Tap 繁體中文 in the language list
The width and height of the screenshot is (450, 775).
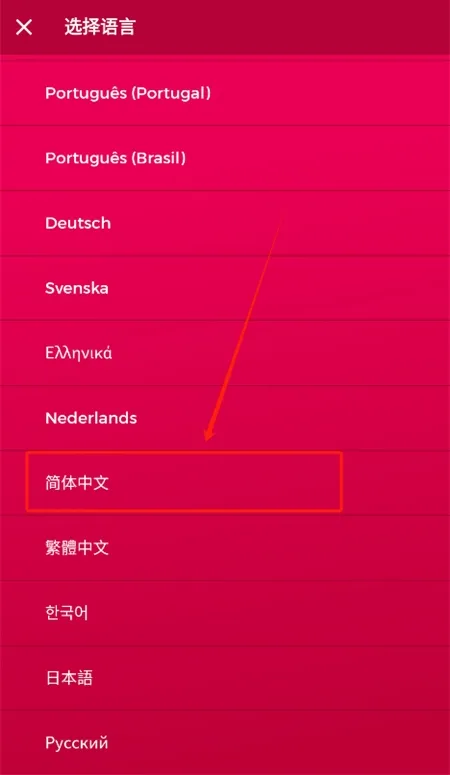click(225, 548)
